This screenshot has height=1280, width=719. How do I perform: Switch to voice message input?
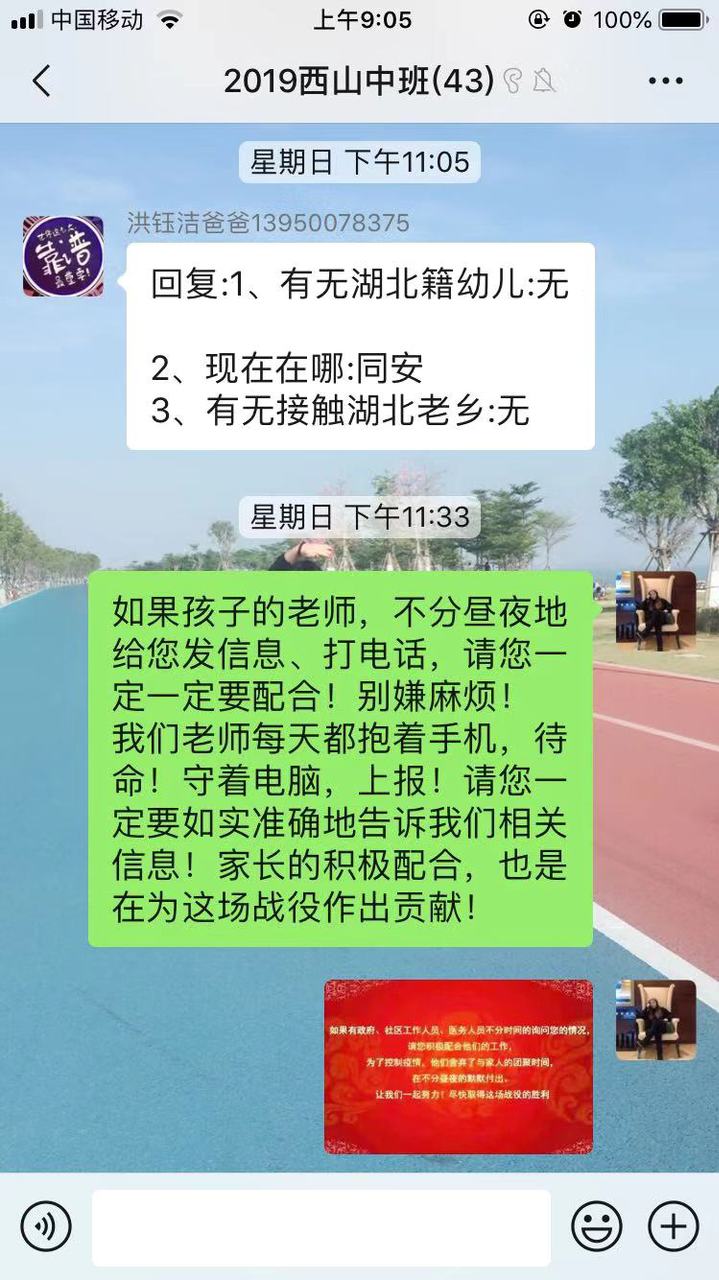46,1225
